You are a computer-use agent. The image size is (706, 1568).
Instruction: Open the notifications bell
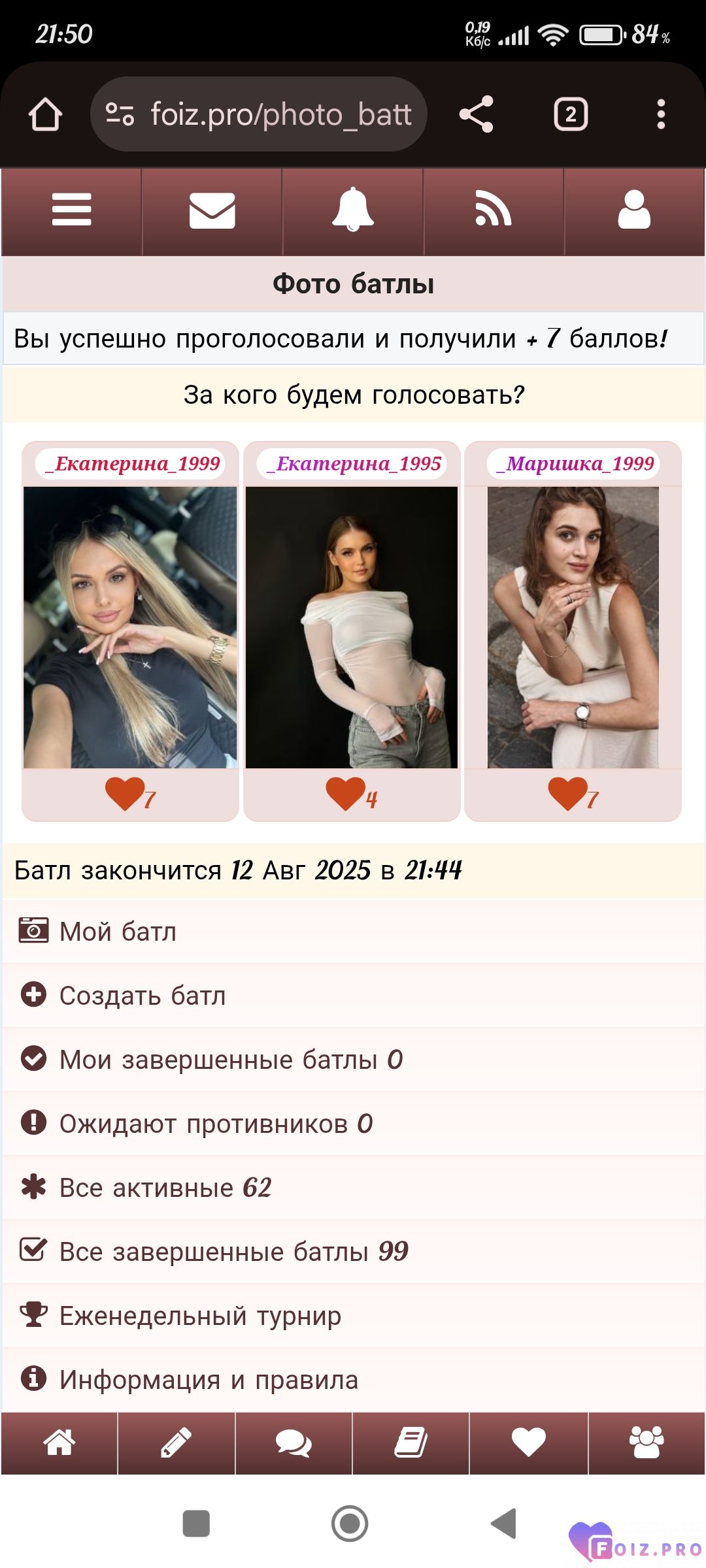[x=353, y=209]
